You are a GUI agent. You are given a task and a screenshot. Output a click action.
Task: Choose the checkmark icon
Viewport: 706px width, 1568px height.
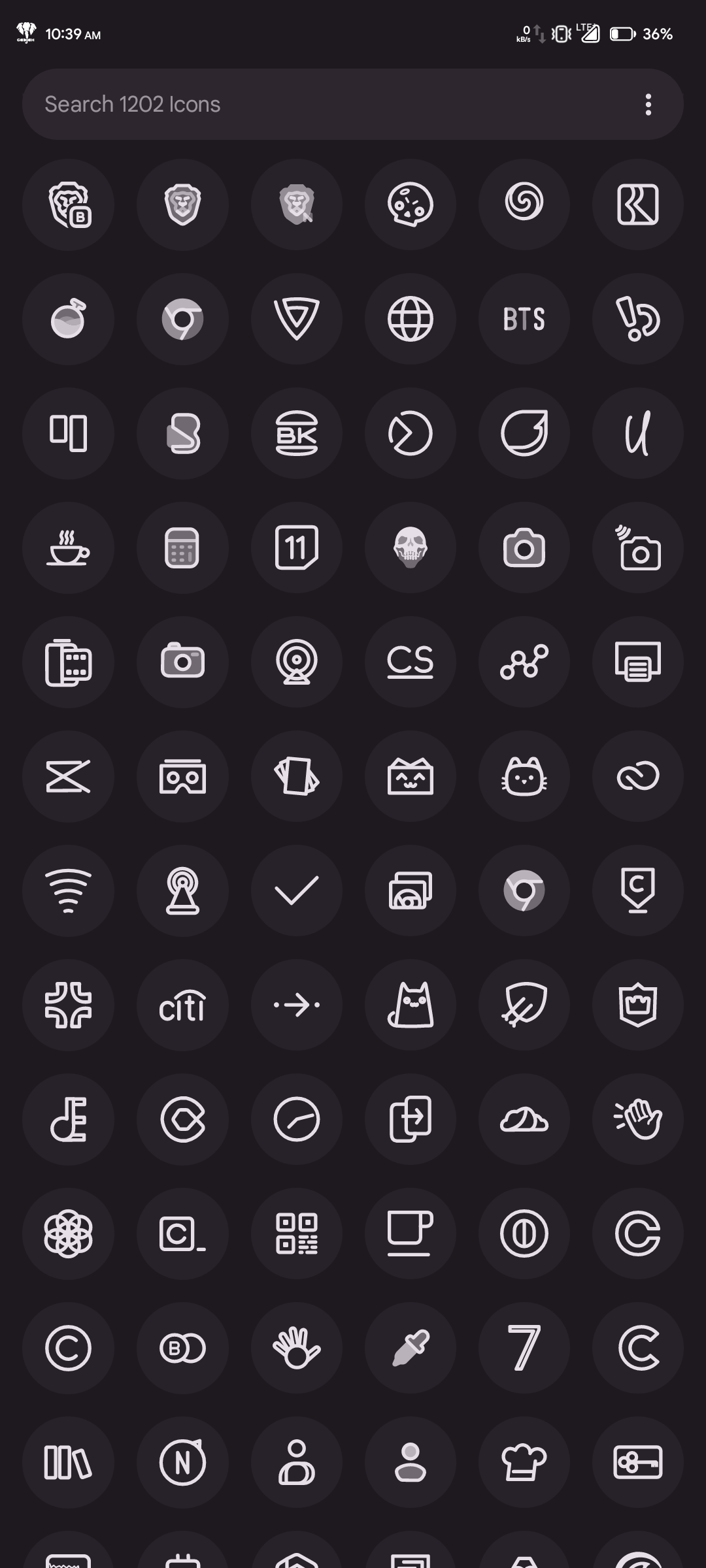click(x=297, y=890)
